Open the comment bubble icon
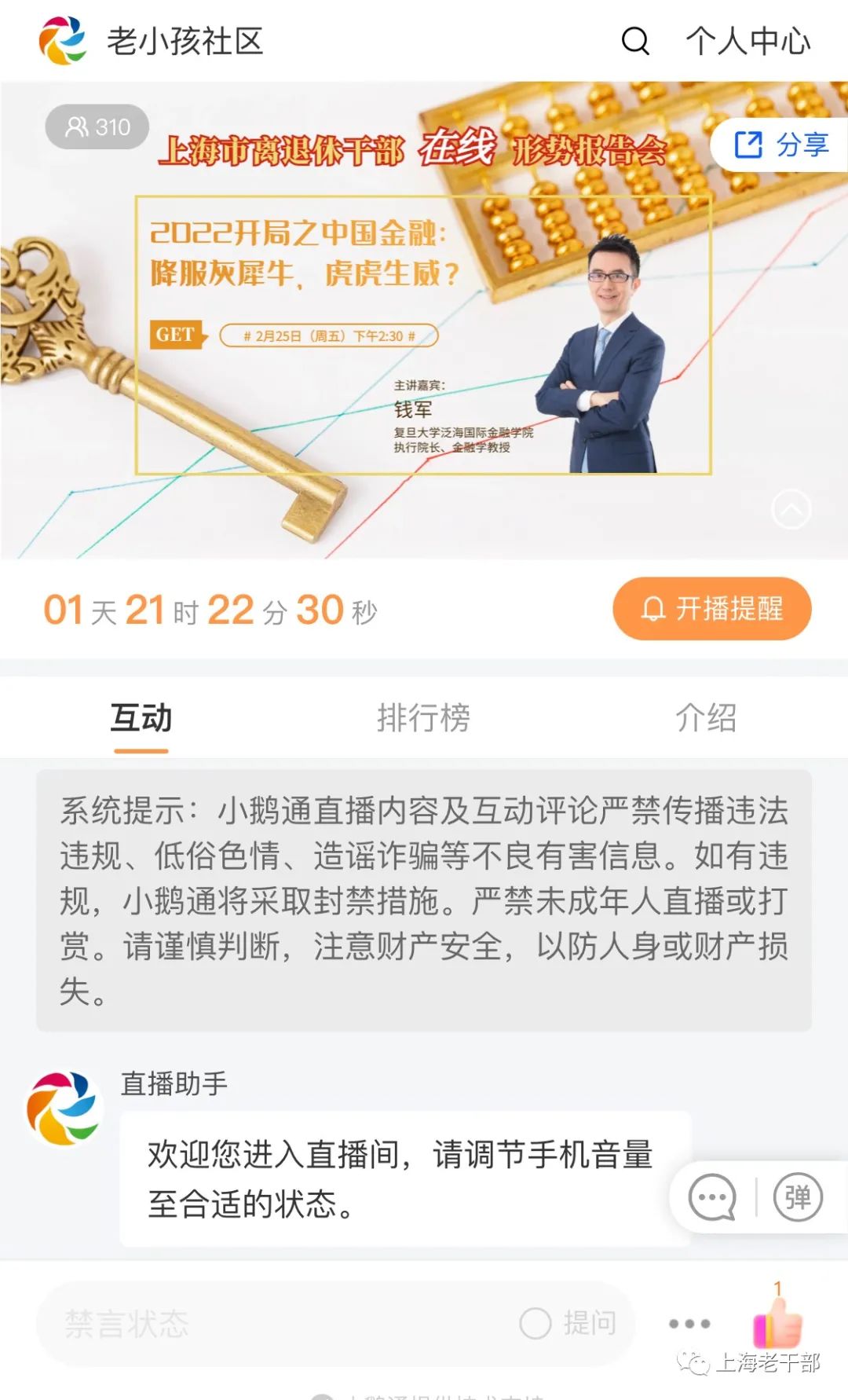Image resolution: width=848 pixels, height=1400 pixels. tap(711, 1197)
